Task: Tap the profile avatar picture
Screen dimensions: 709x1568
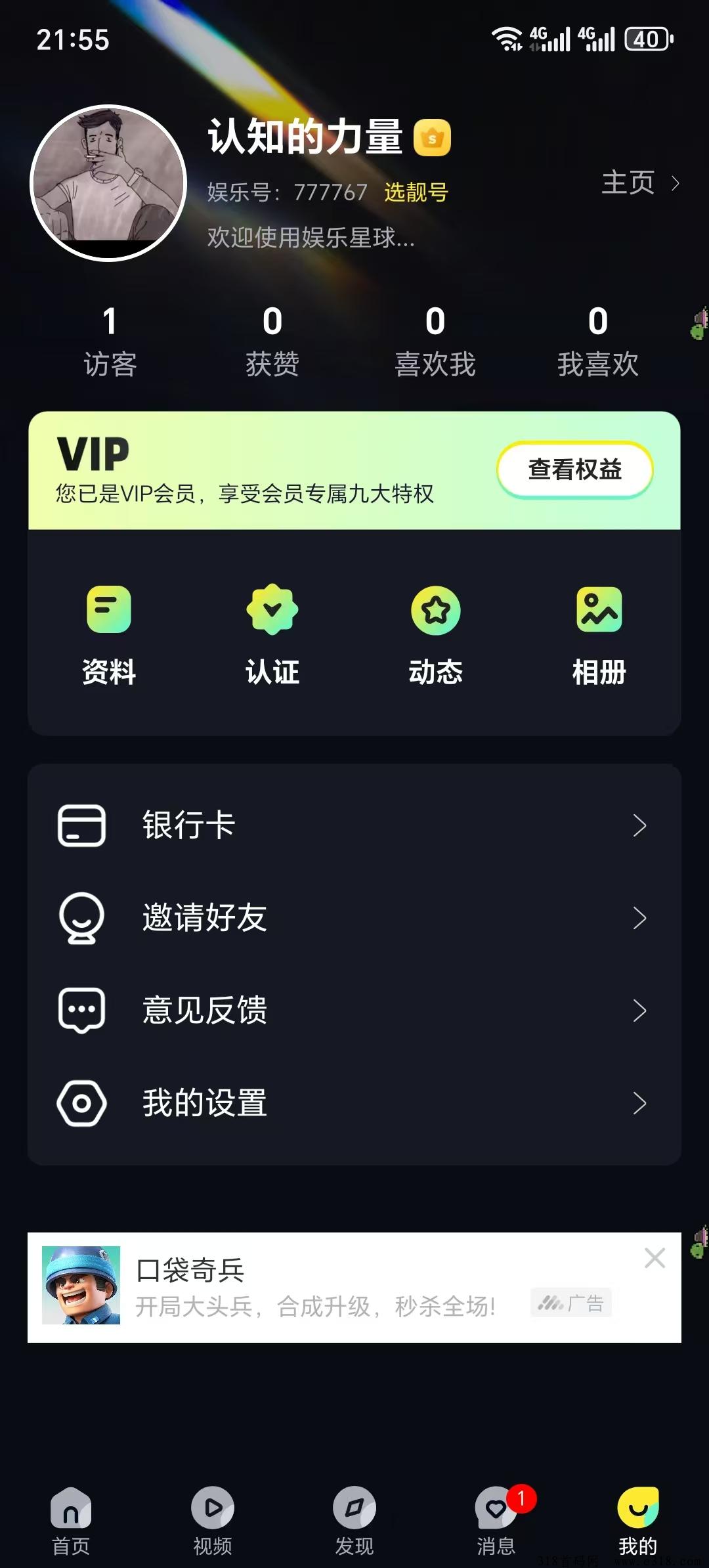Action: tap(108, 183)
